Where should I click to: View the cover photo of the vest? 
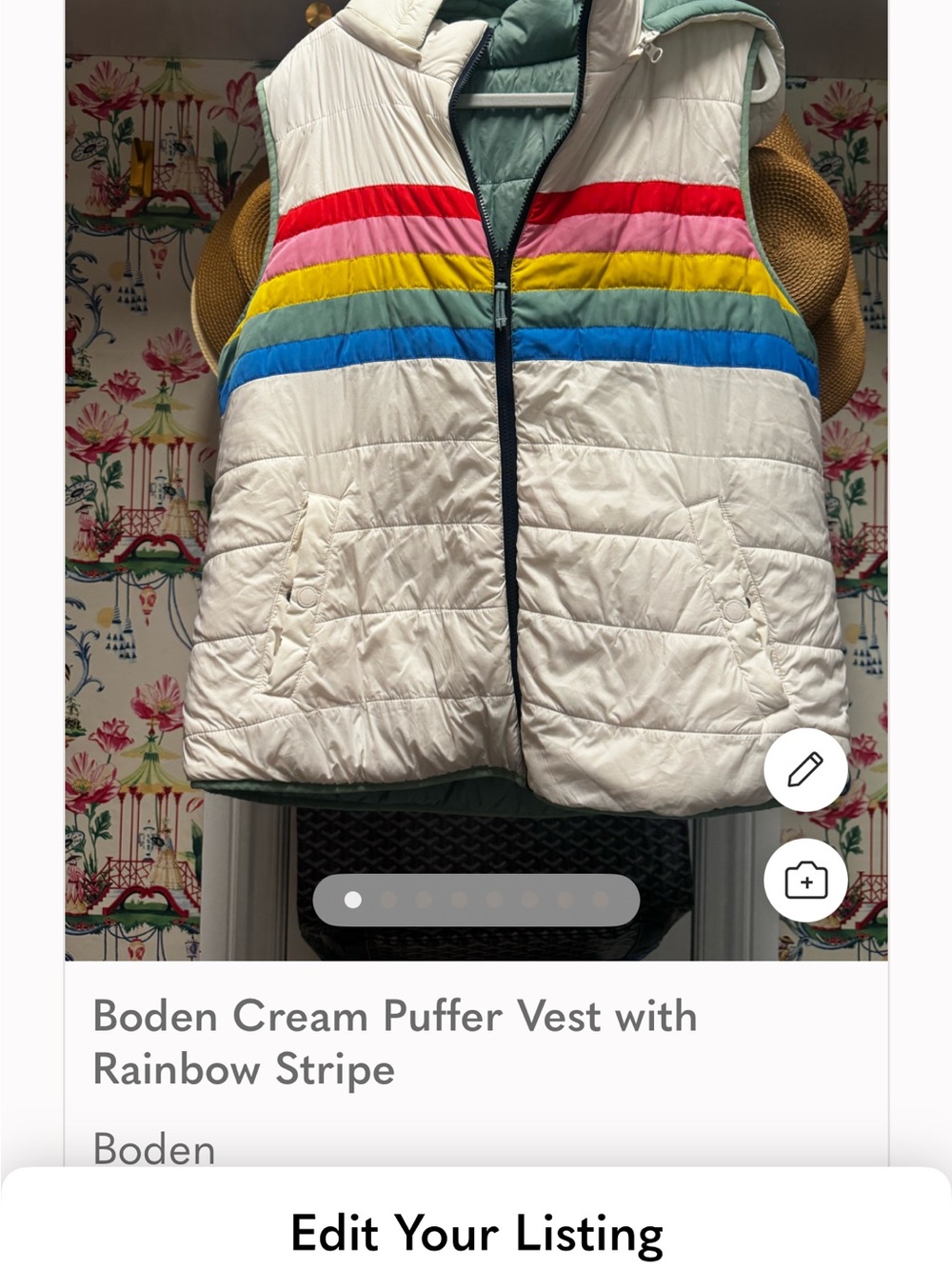tap(476, 428)
